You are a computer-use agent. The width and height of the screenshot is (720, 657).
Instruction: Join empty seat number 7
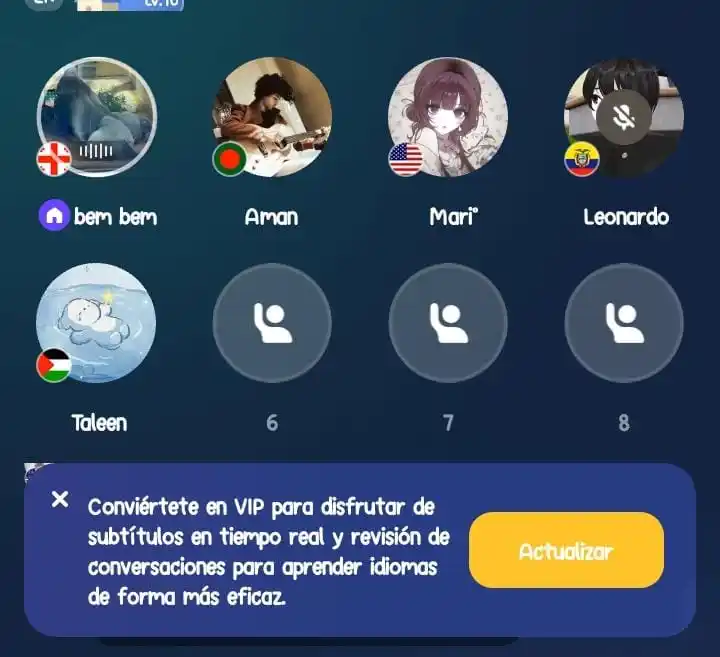[447, 322]
